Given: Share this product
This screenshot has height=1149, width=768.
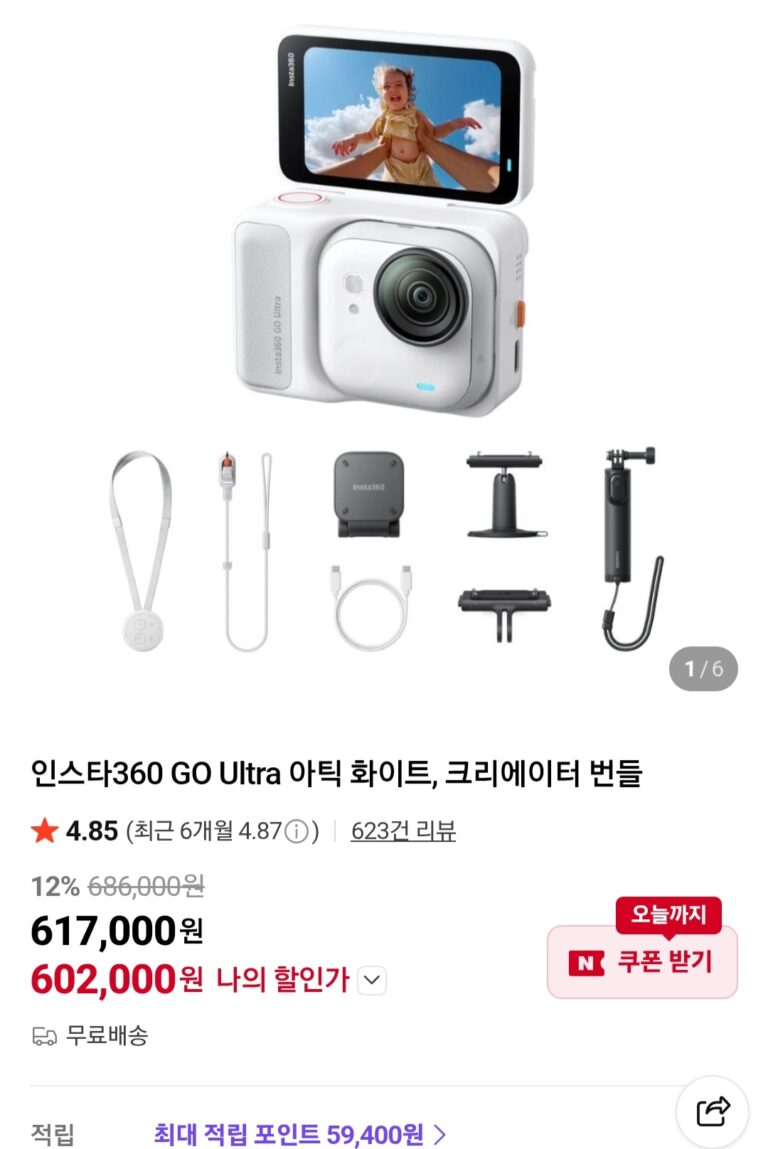Looking at the screenshot, I should pos(712,1110).
